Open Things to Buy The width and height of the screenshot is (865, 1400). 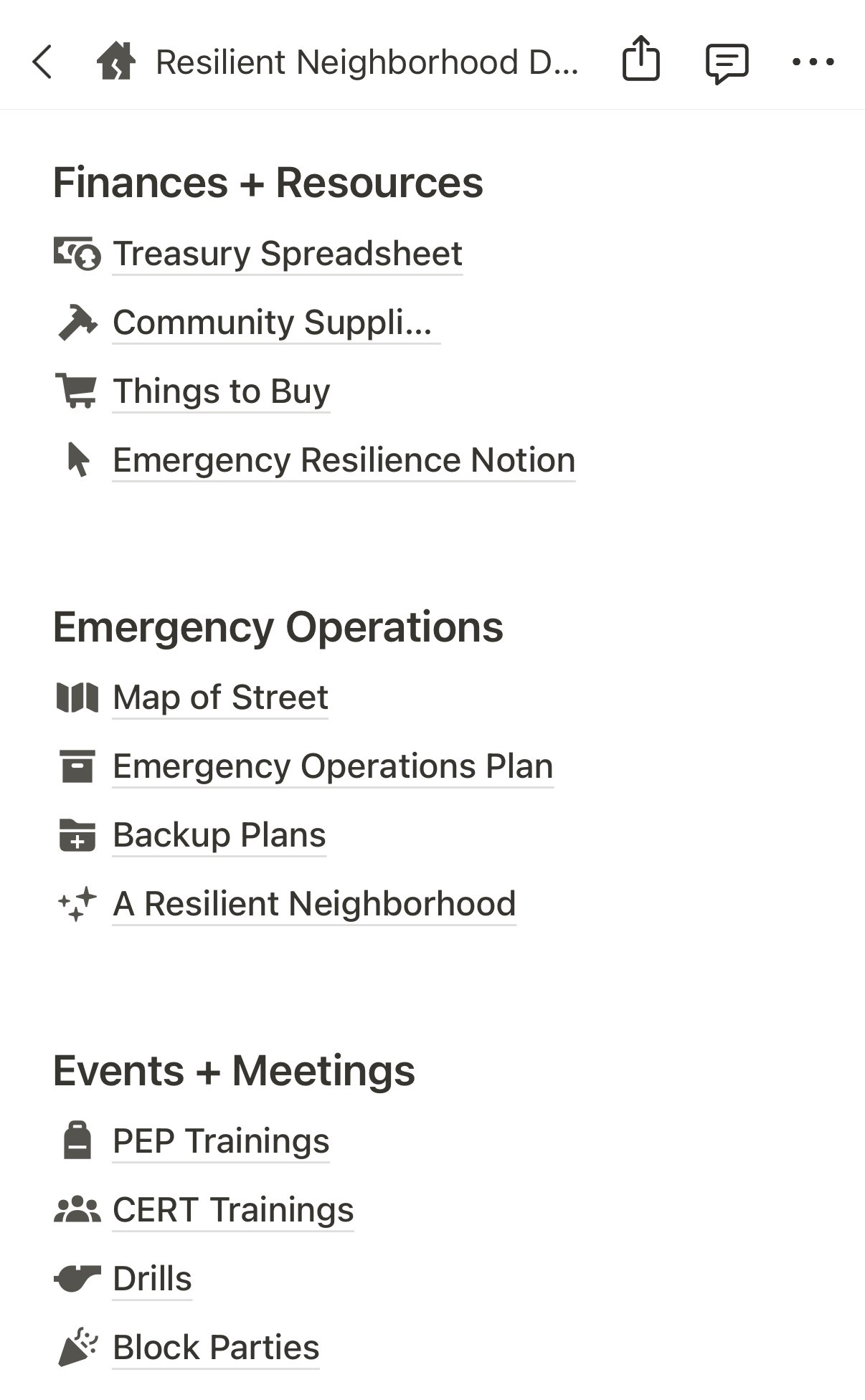[222, 391]
